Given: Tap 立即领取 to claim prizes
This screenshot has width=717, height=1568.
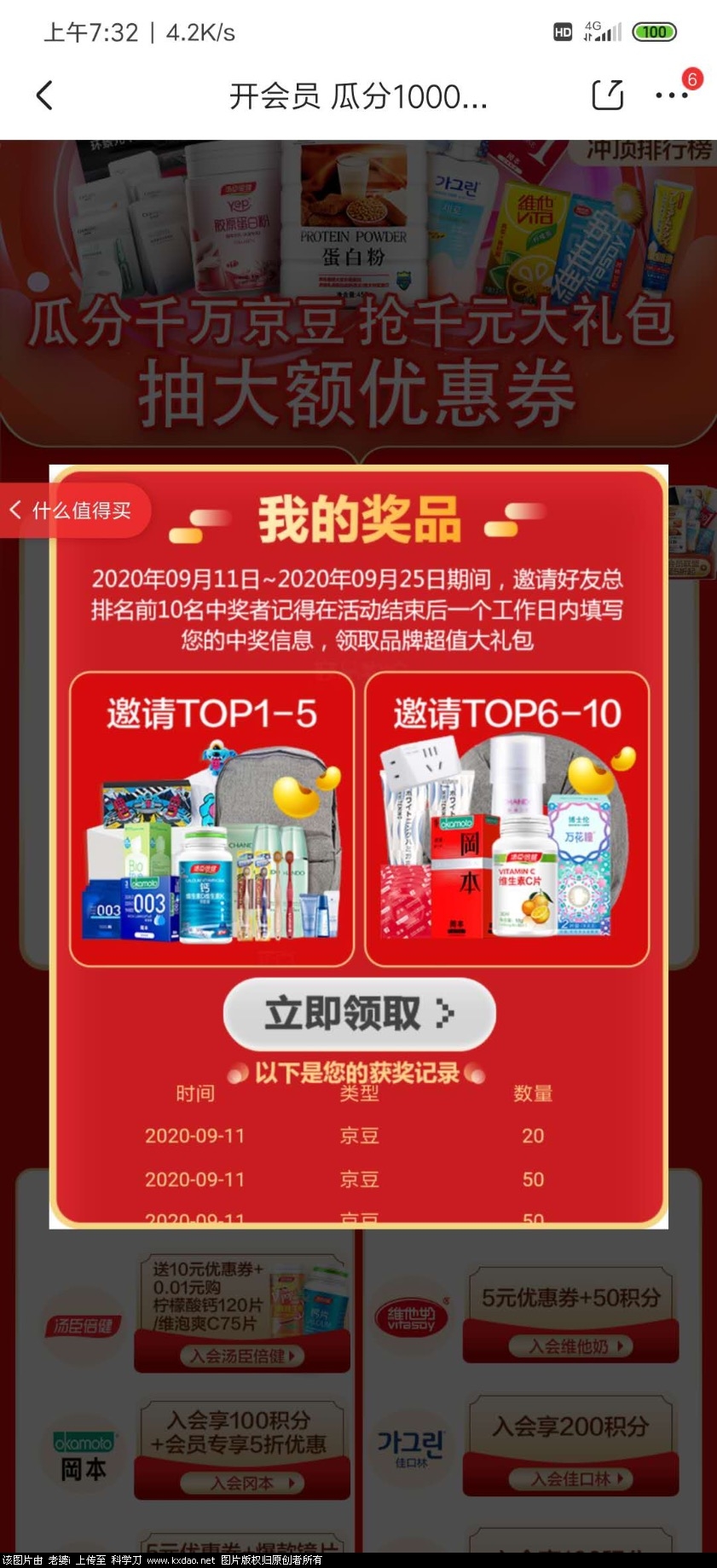Looking at the screenshot, I should 359,1013.
